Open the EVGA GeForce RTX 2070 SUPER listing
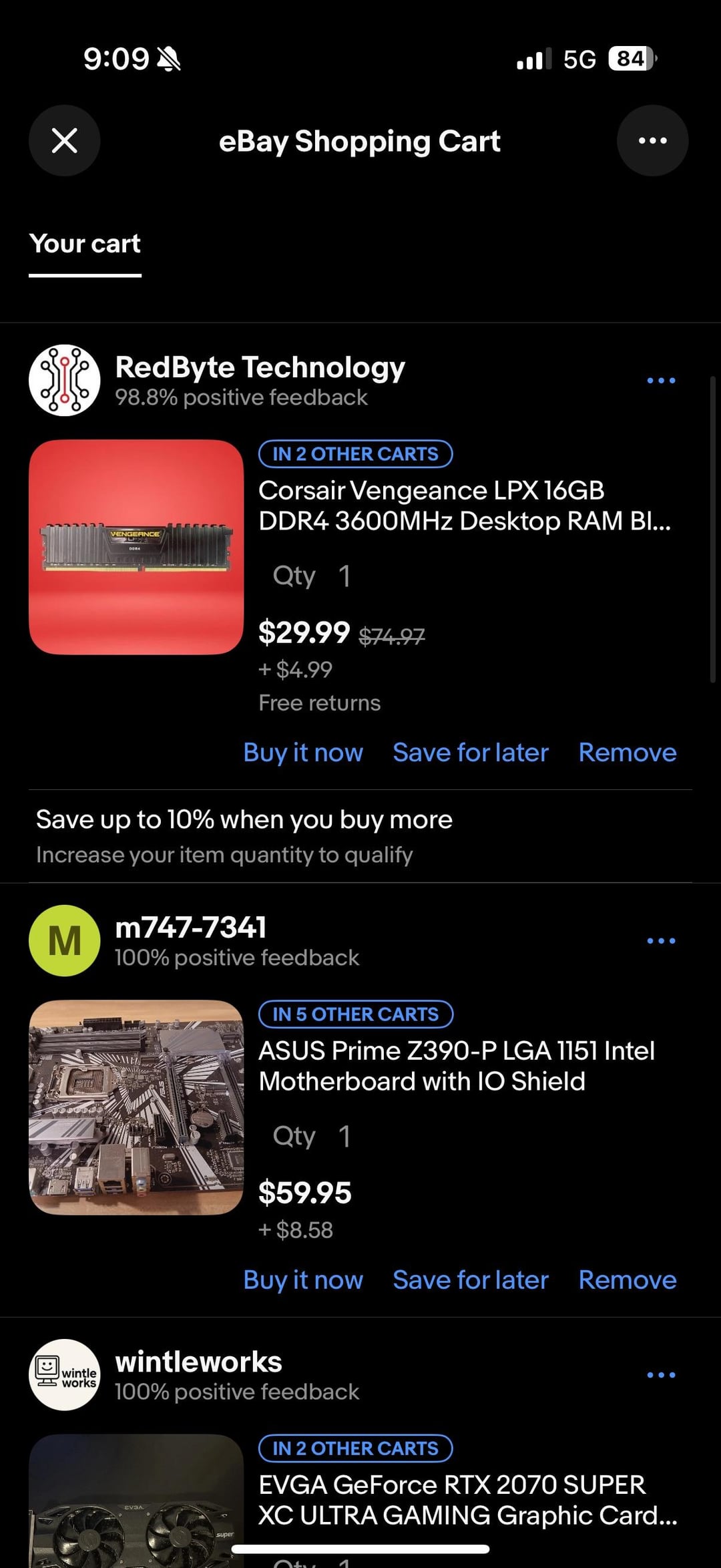The image size is (721, 1568). [467, 1500]
